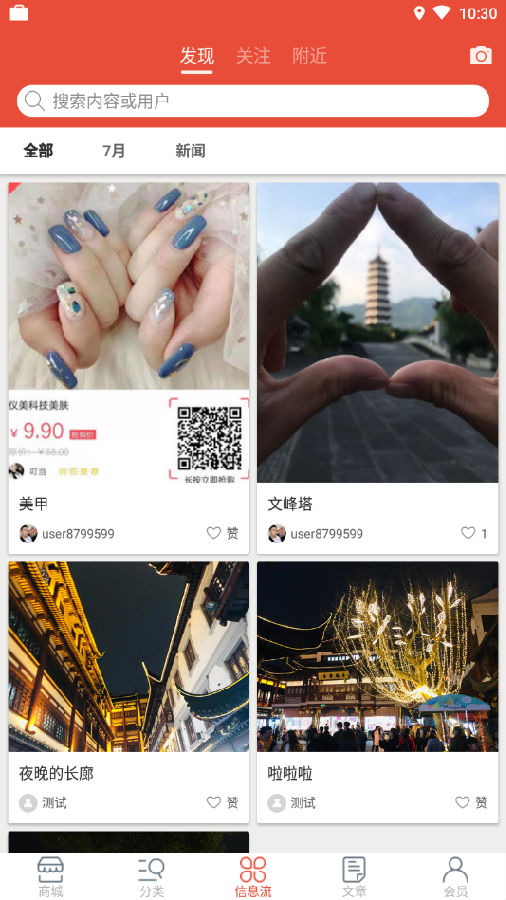The height and width of the screenshot is (900, 506).
Task: Switch to the 关注 tab
Action: click(253, 56)
